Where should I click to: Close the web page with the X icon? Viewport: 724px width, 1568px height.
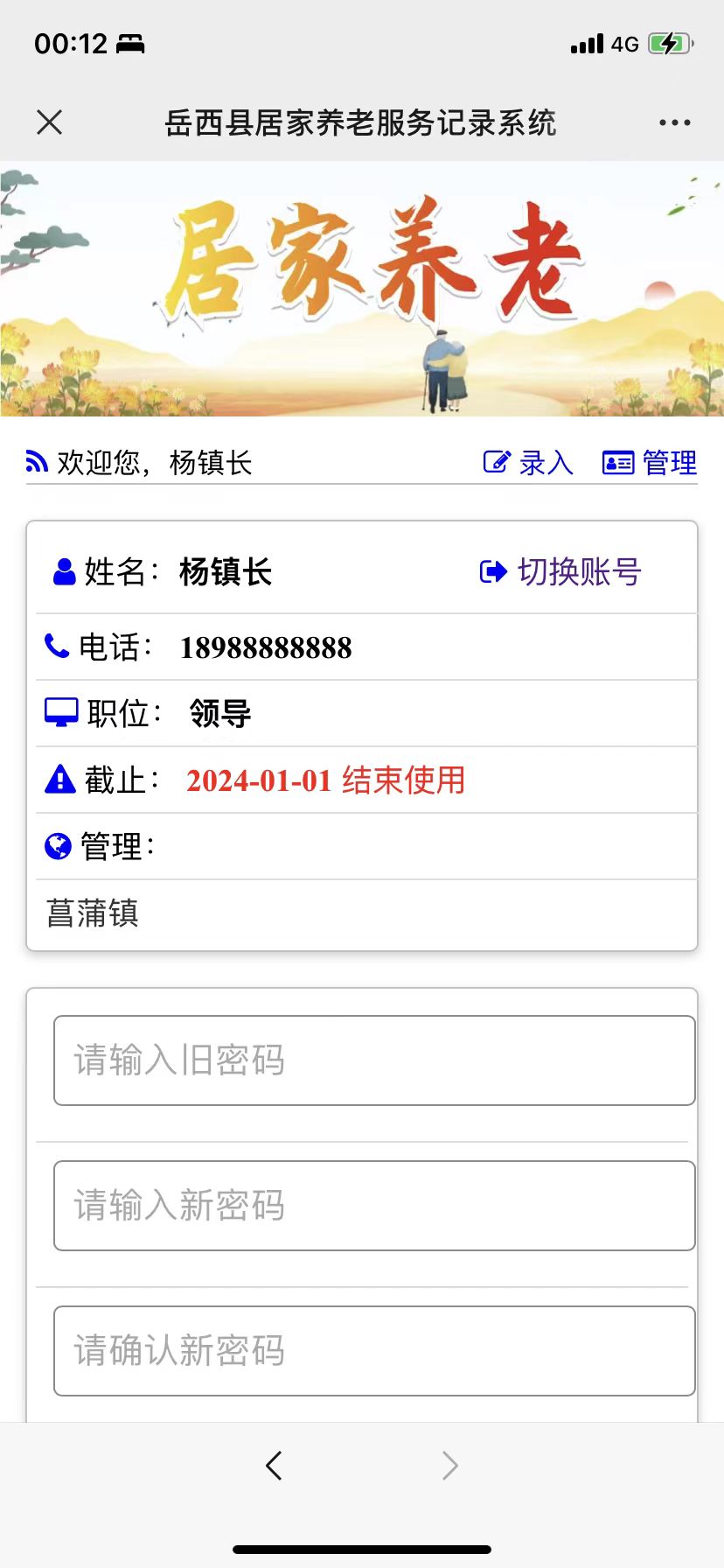pyautogui.click(x=50, y=122)
